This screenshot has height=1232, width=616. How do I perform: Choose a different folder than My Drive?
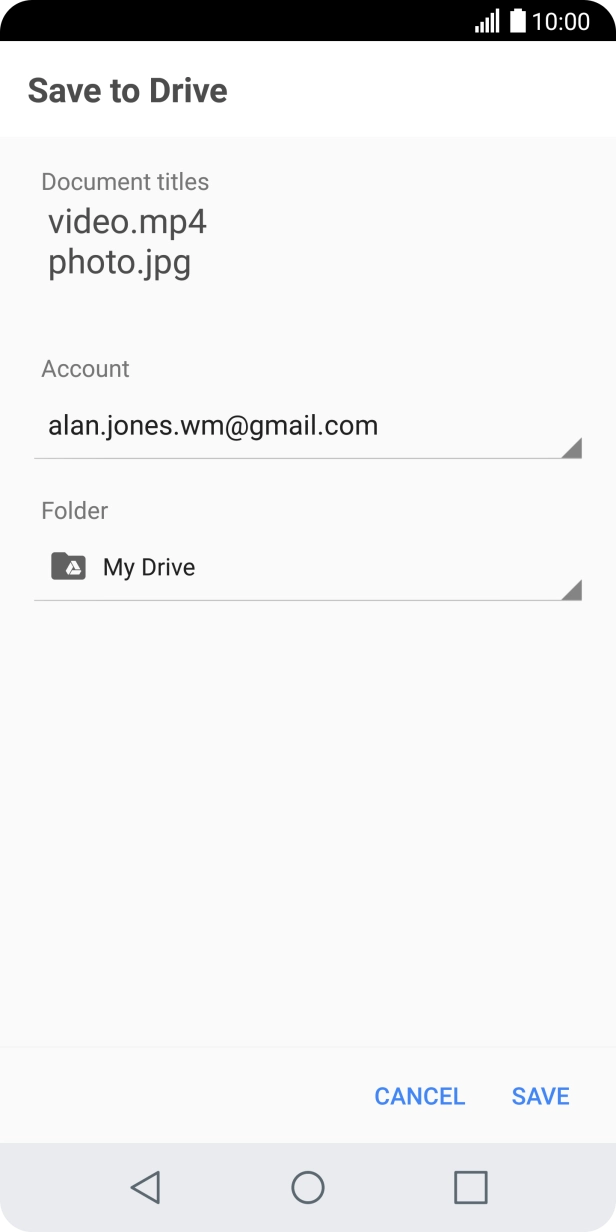[307, 568]
